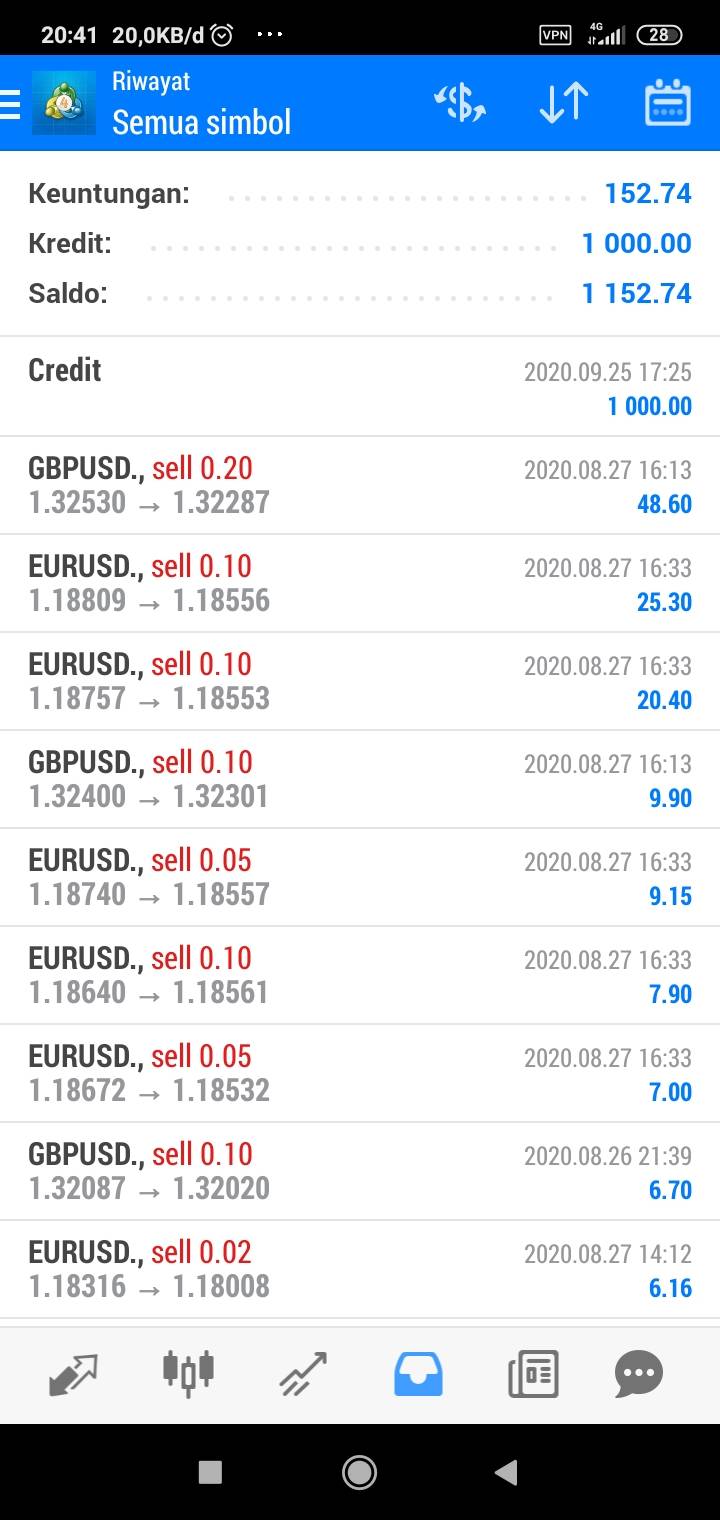The image size is (720, 1520).
Task: Open the Chat messages tab
Action: [638, 1373]
